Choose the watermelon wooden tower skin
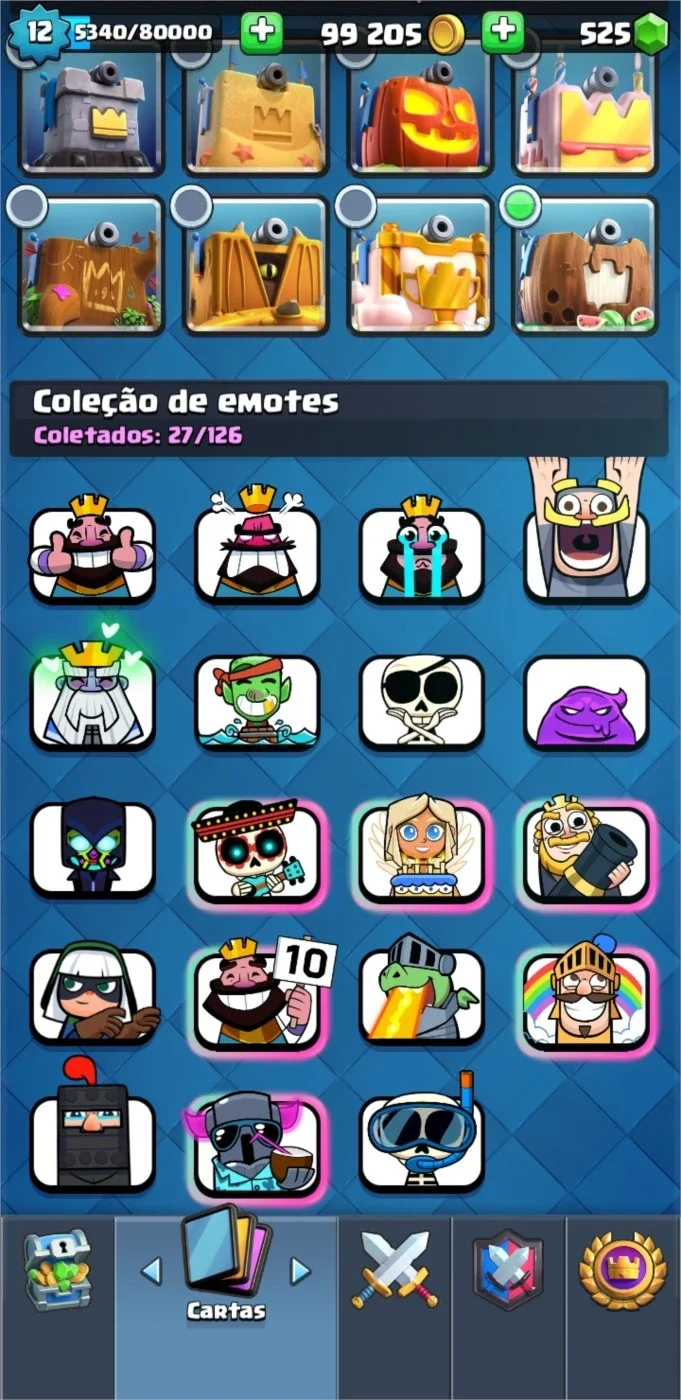 point(585,265)
